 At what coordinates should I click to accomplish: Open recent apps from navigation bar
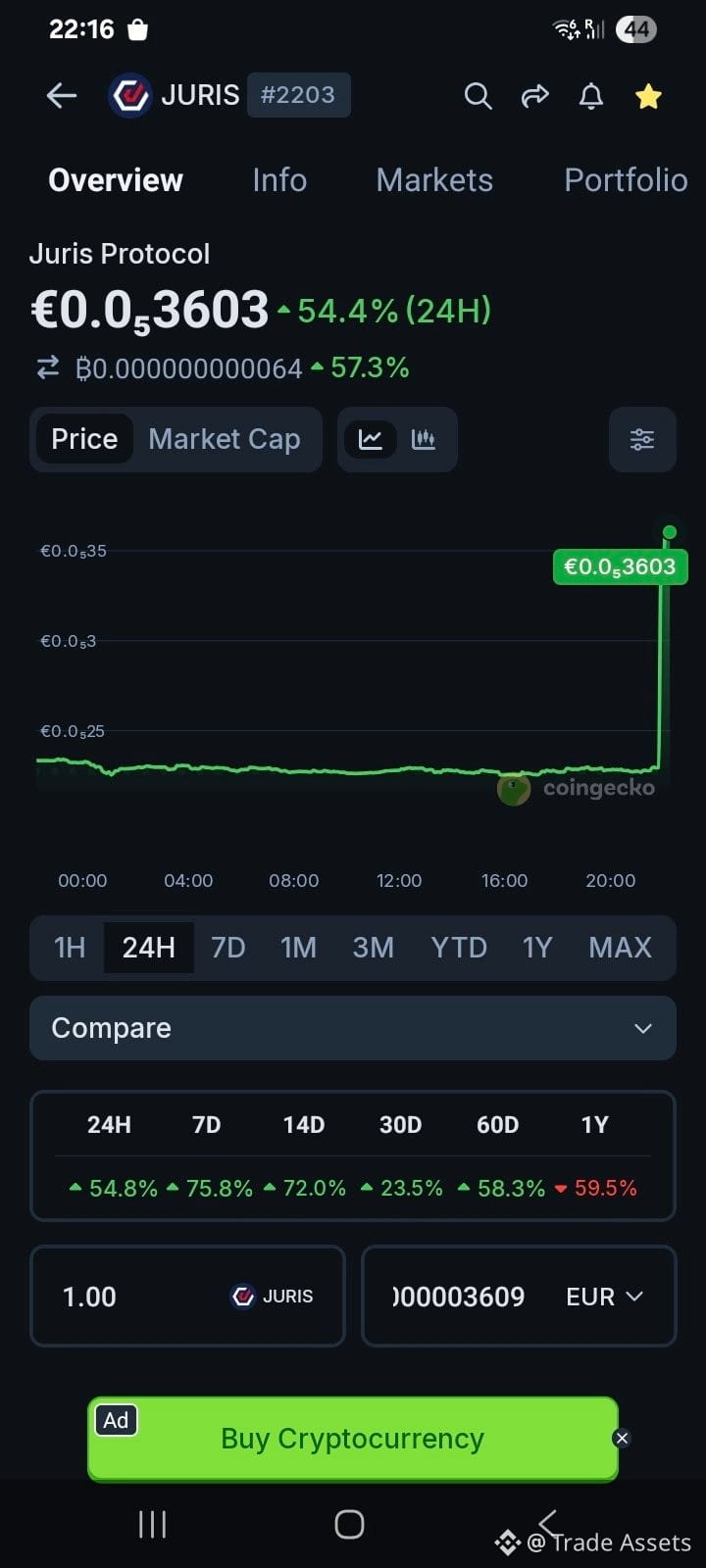coord(152,1524)
